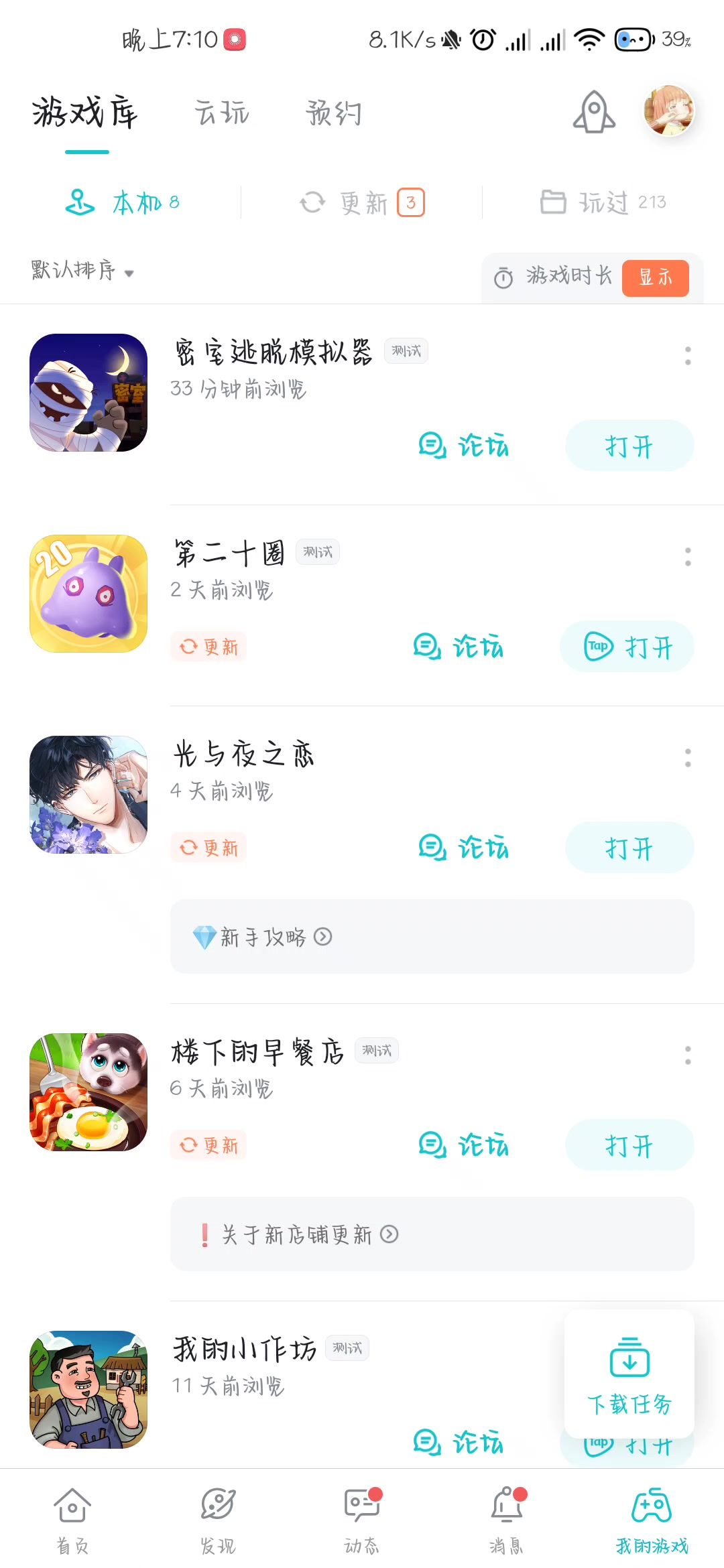This screenshot has height=1568, width=724.
Task: Open overflow menu for 楼下的早餐店
Action: [688, 1055]
